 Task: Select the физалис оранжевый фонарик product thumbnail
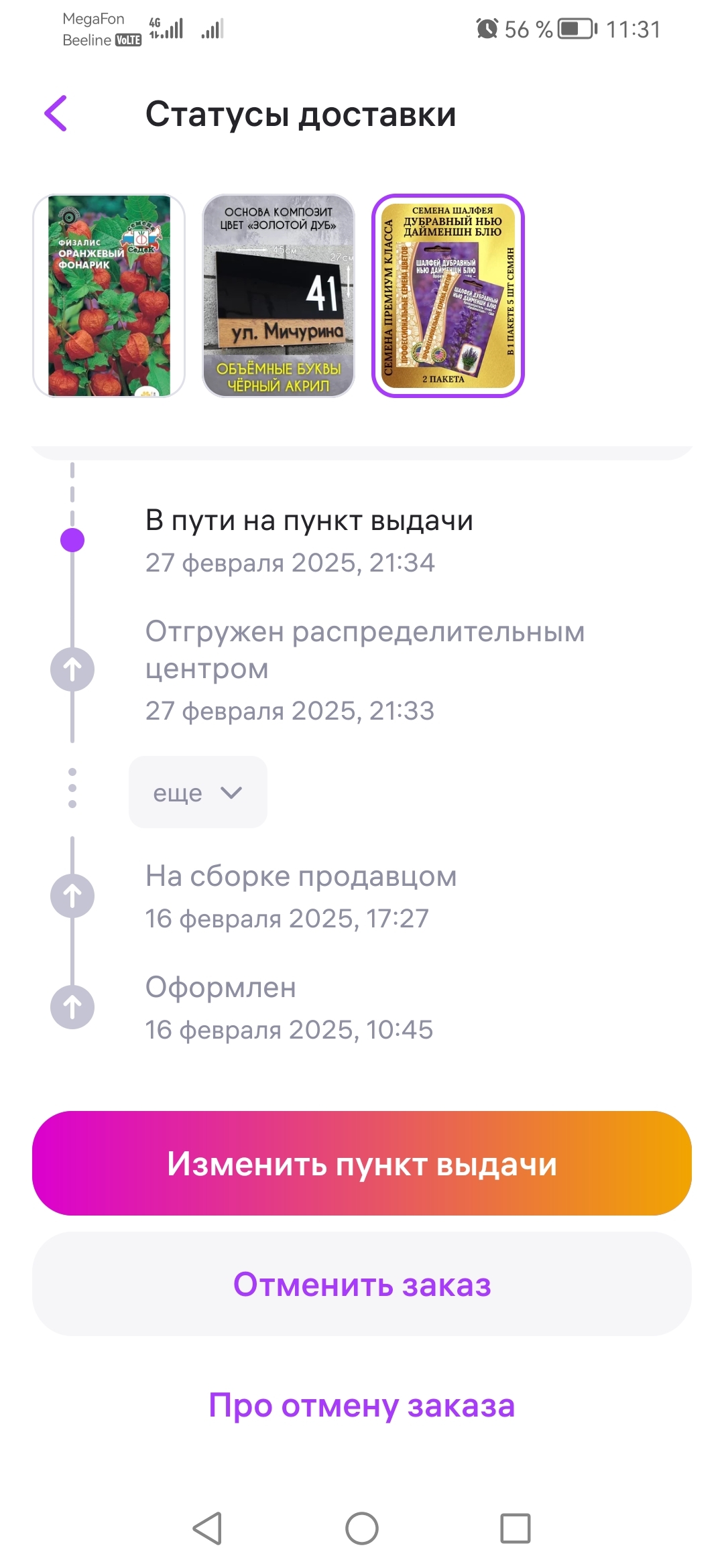click(109, 296)
